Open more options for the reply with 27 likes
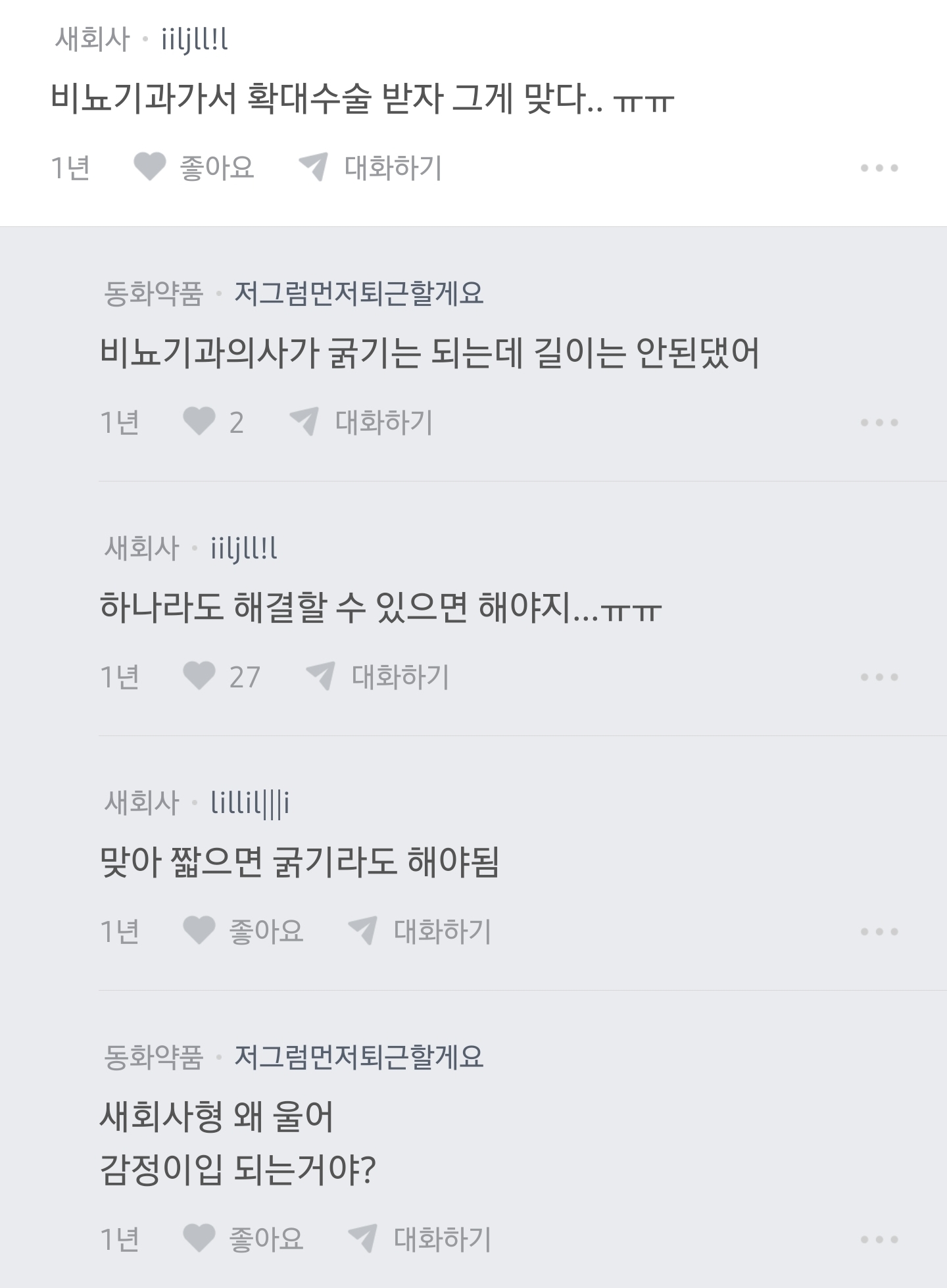947x1288 pixels. [x=879, y=677]
